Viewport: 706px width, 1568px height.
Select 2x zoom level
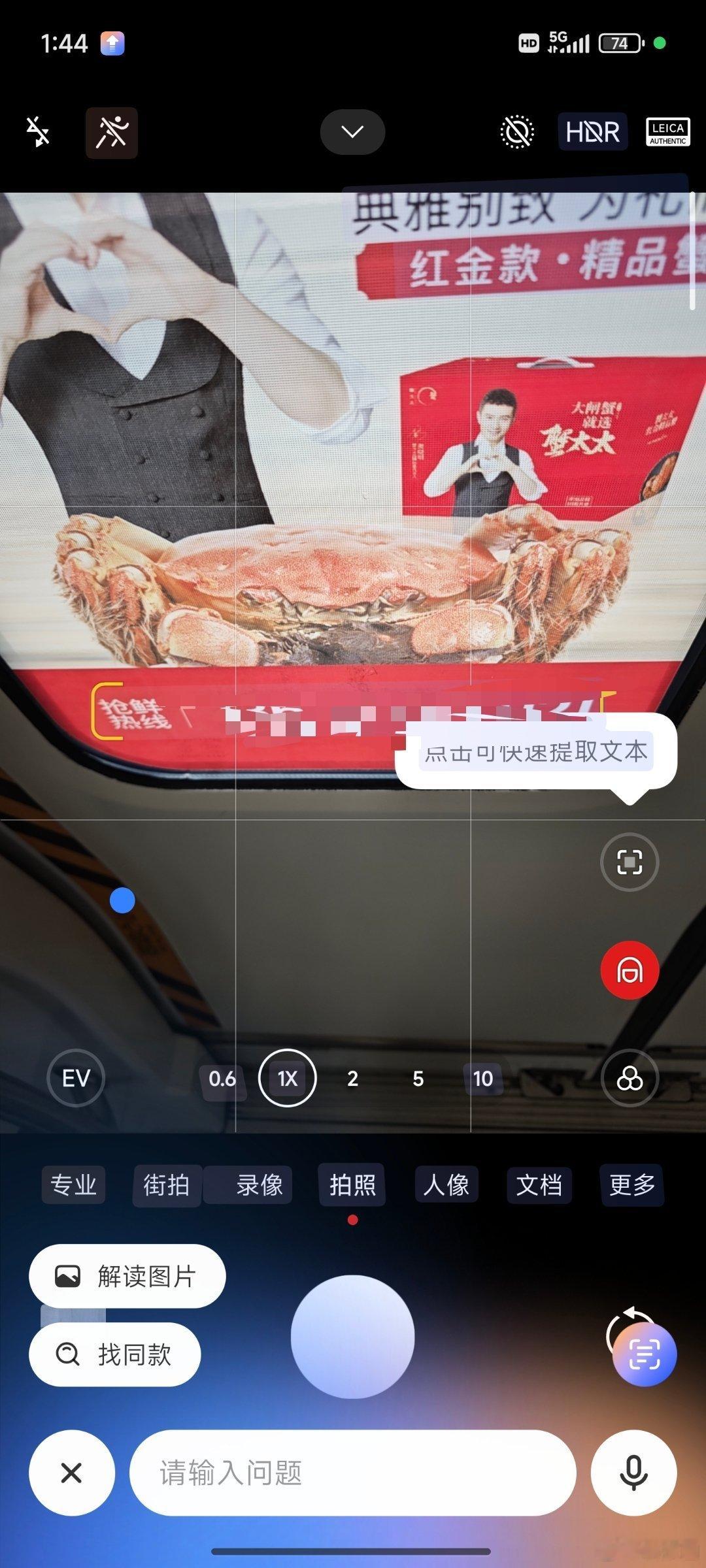352,1079
